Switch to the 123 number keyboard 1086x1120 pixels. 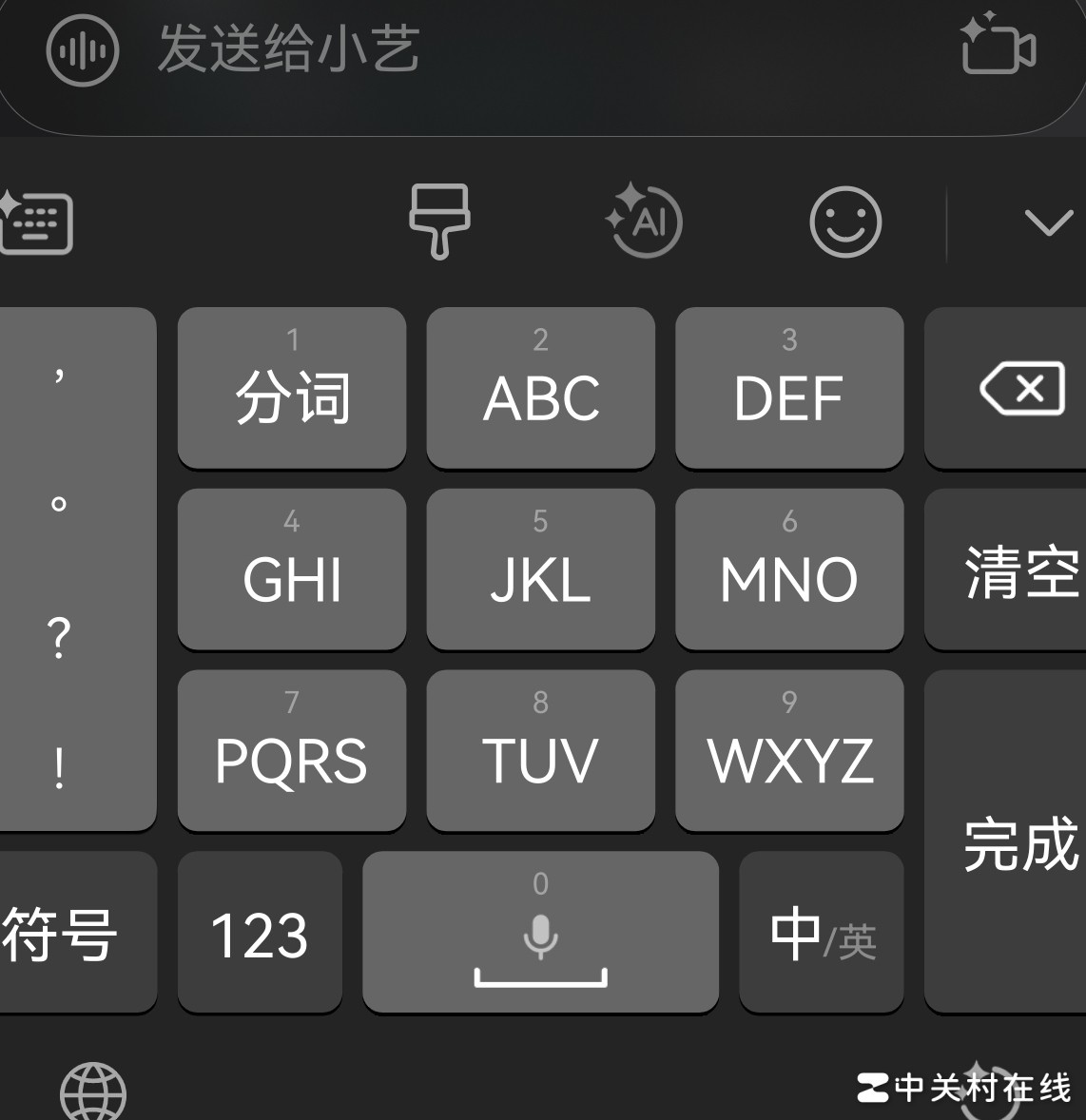click(x=260, y=933)
